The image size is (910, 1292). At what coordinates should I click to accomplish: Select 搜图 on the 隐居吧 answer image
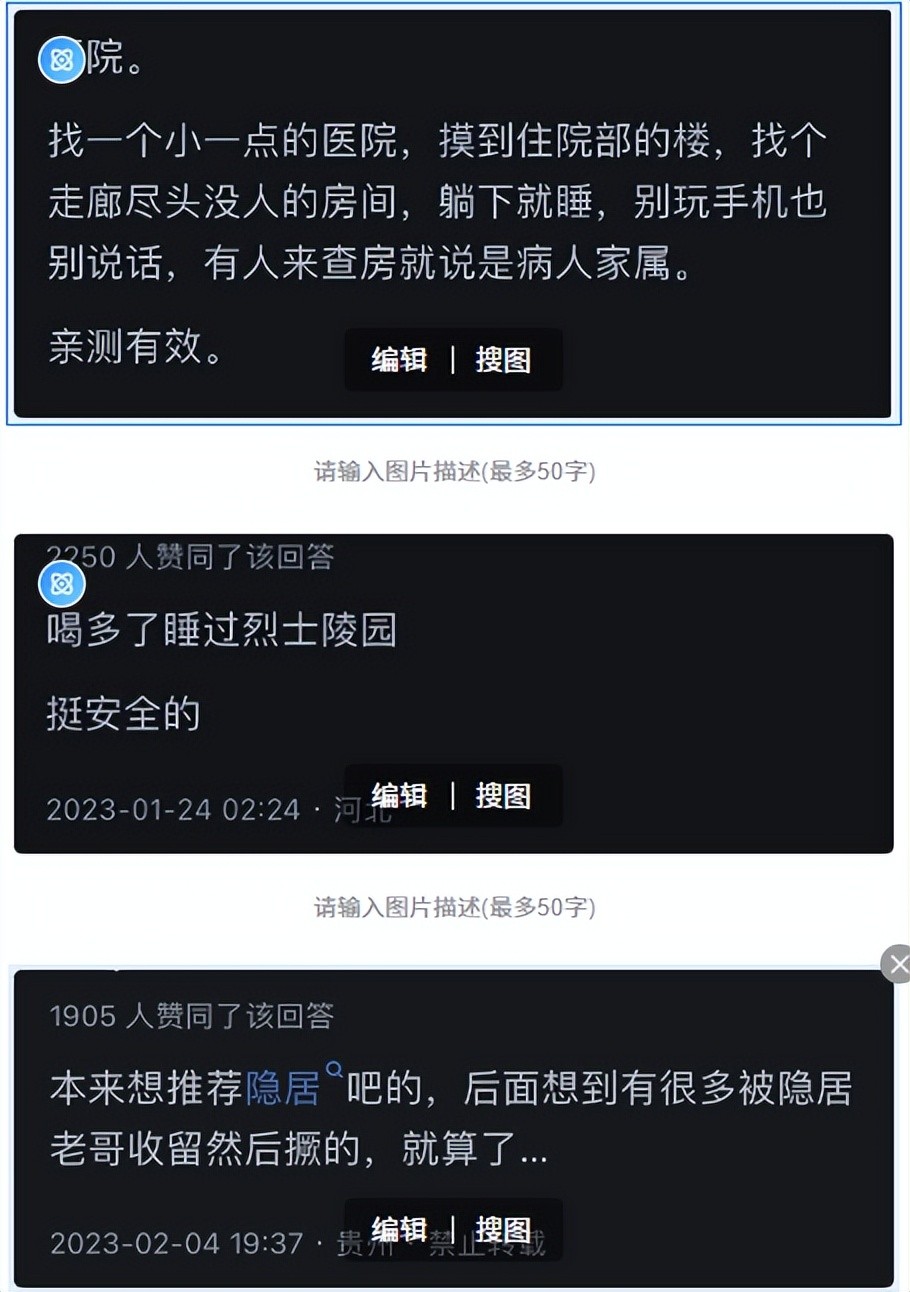(x=503, y=1229)
